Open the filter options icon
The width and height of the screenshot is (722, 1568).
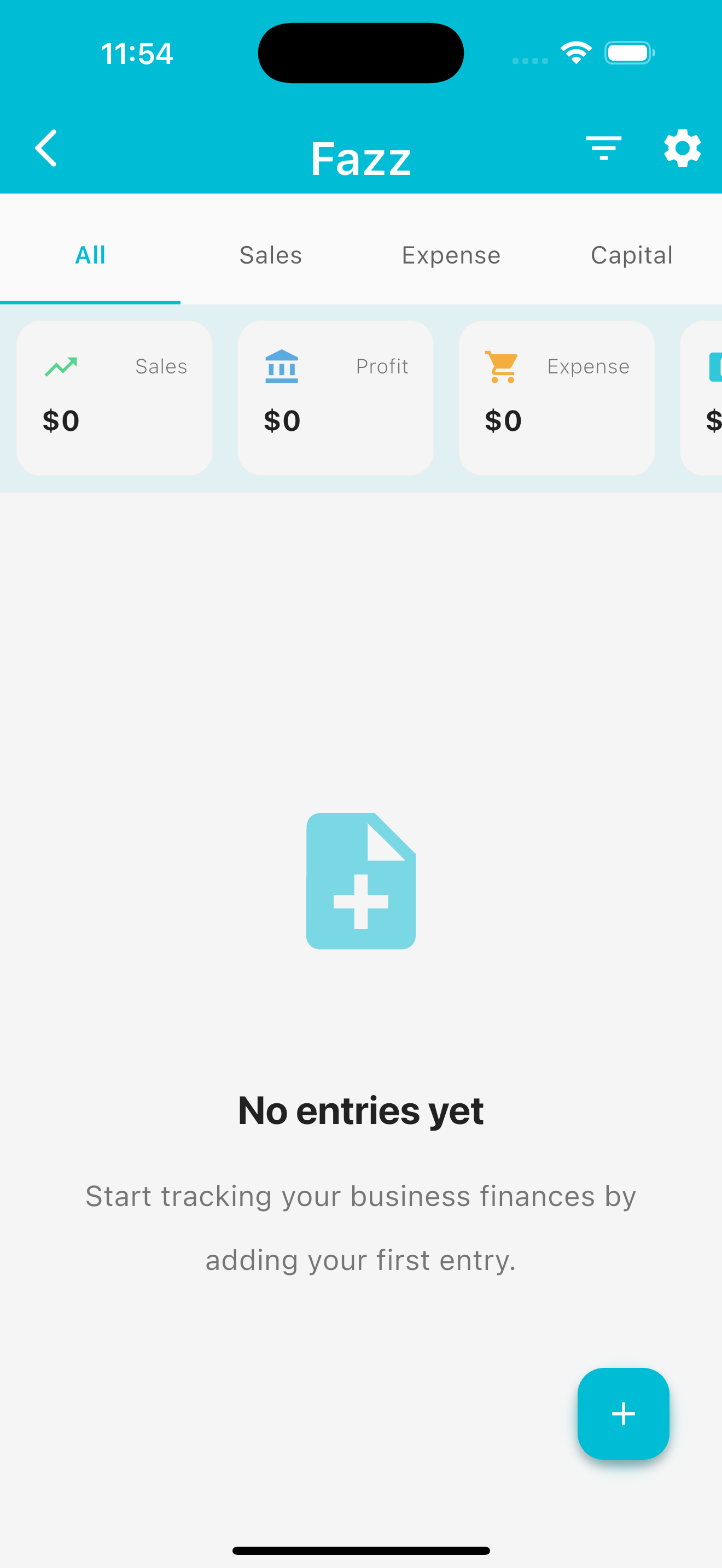click(x=603, y=147)
